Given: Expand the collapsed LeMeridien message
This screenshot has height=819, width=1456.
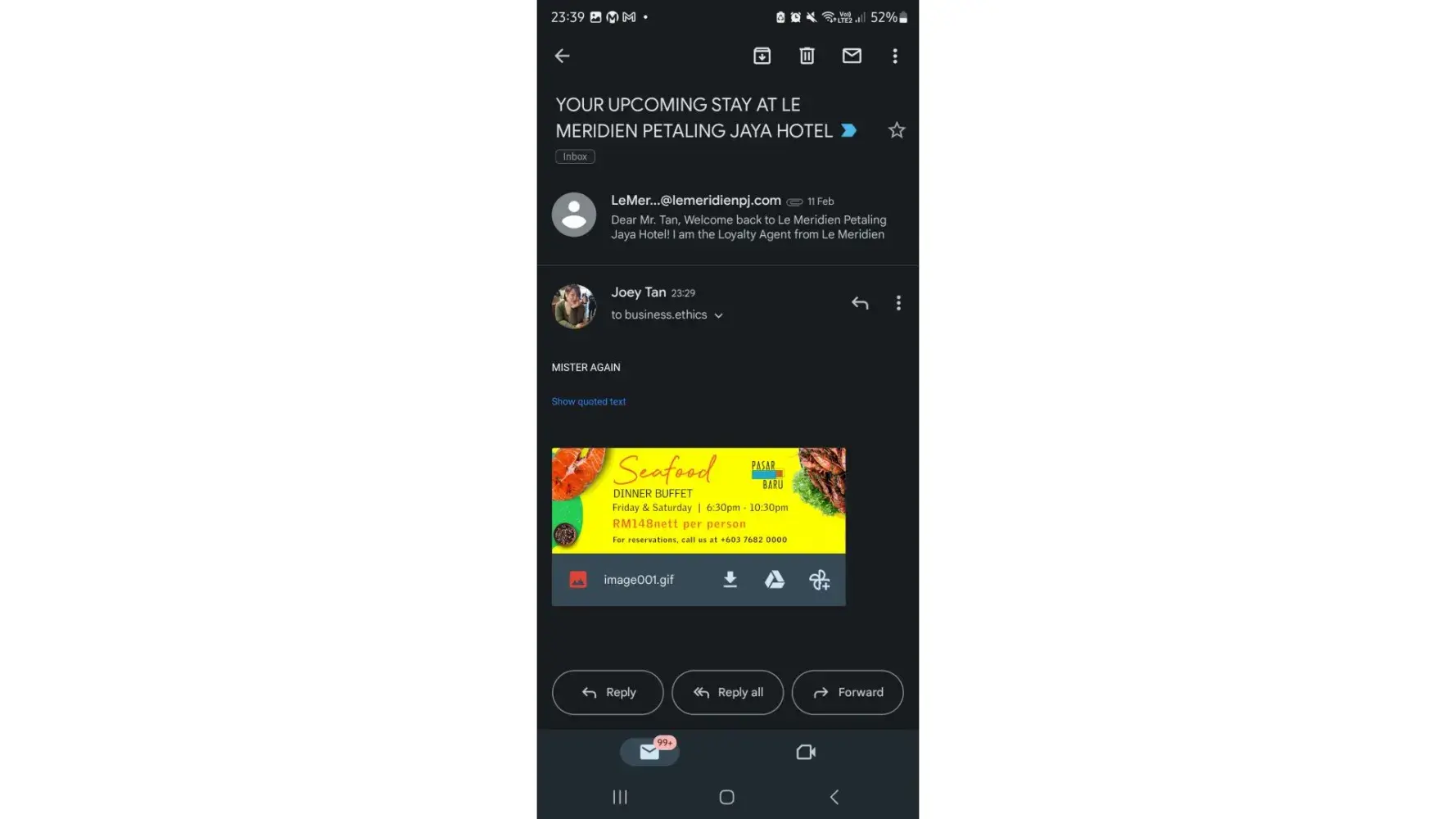Looking at the screenshot, I should [747, 218].
